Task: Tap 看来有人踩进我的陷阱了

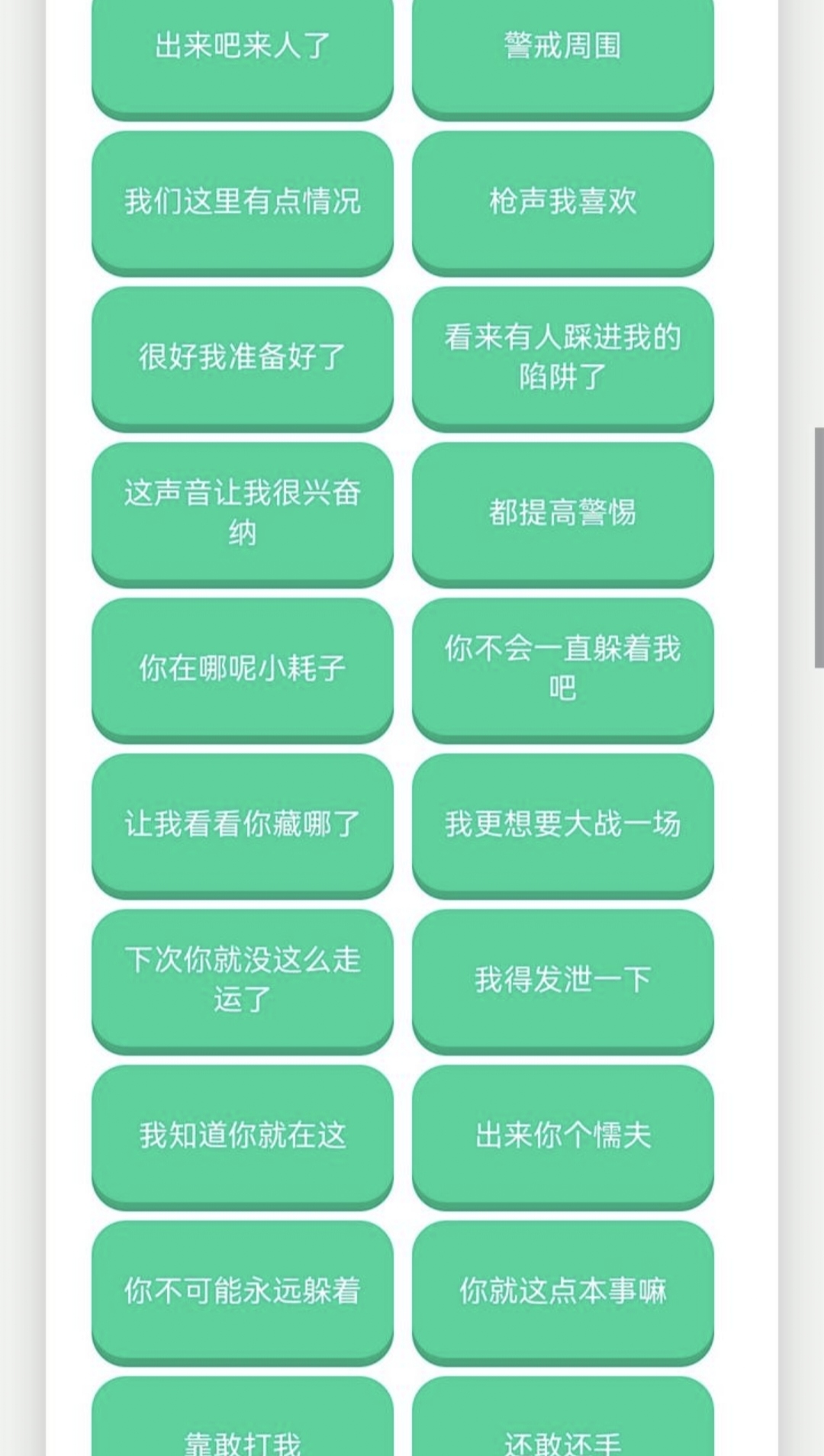Action: pos(563,357)
